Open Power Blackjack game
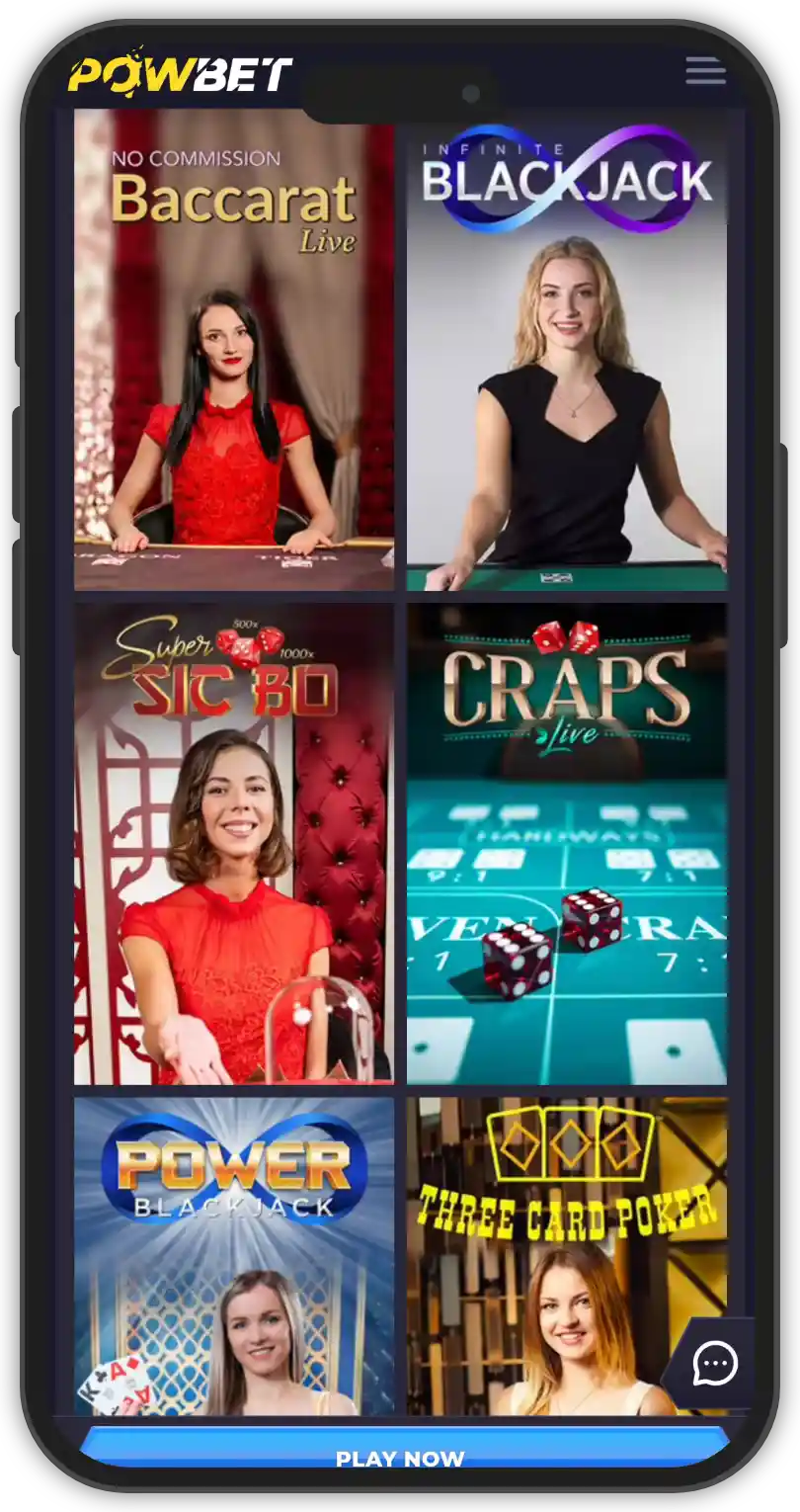The image size is (800, 1512). click(x=234, y=1255)
